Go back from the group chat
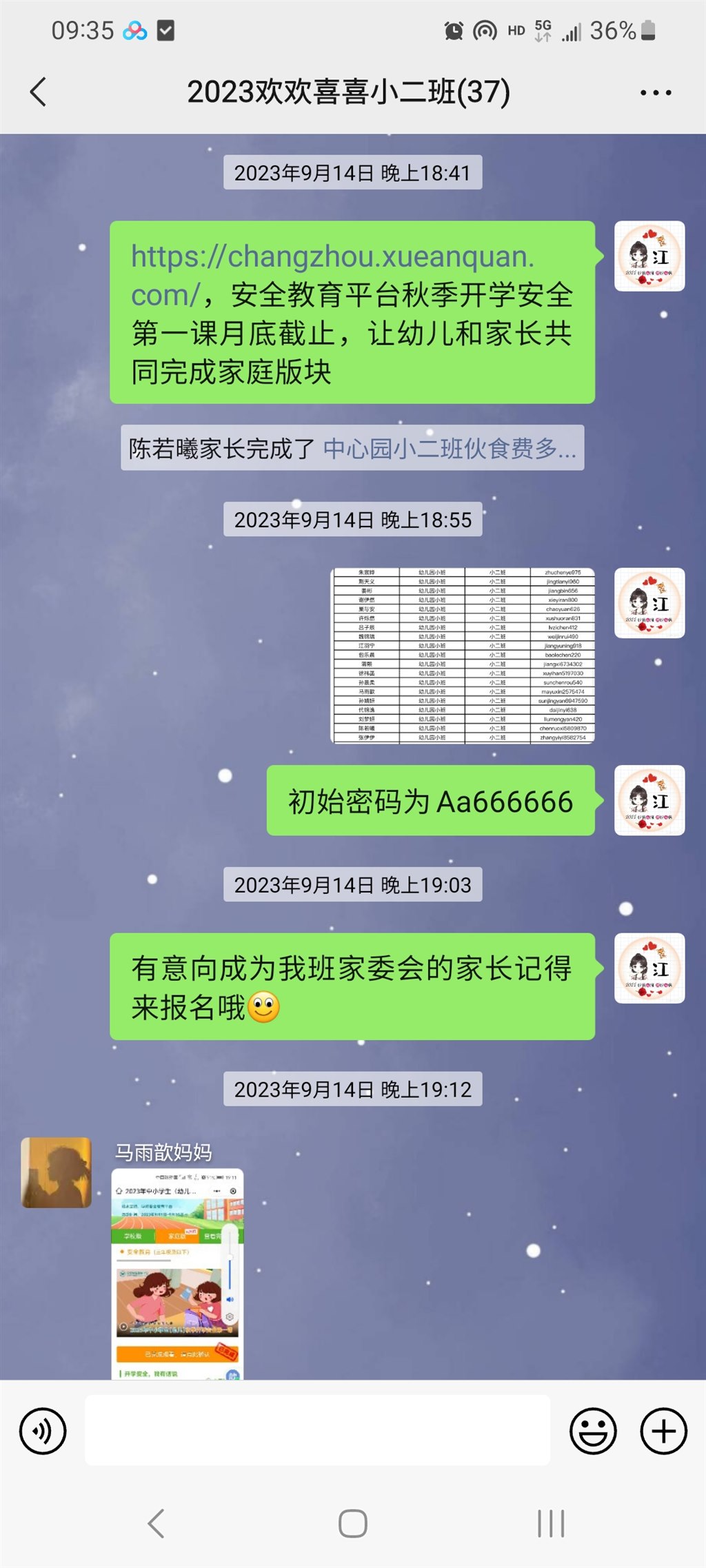 [39, 92]
